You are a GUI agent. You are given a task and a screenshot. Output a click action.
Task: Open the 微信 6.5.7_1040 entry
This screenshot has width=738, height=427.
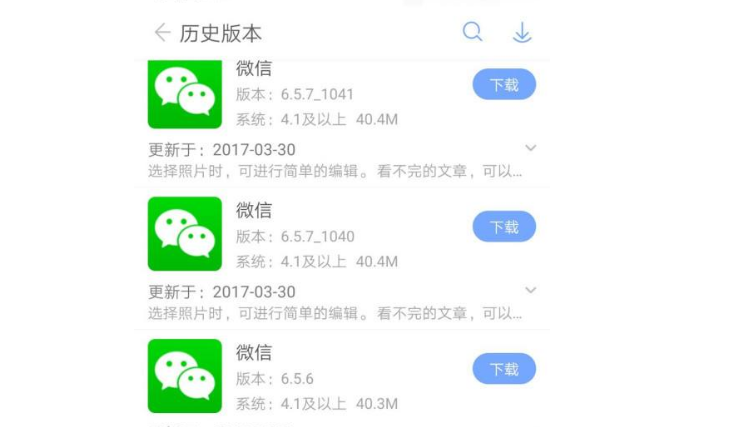[x=254, y=210]
